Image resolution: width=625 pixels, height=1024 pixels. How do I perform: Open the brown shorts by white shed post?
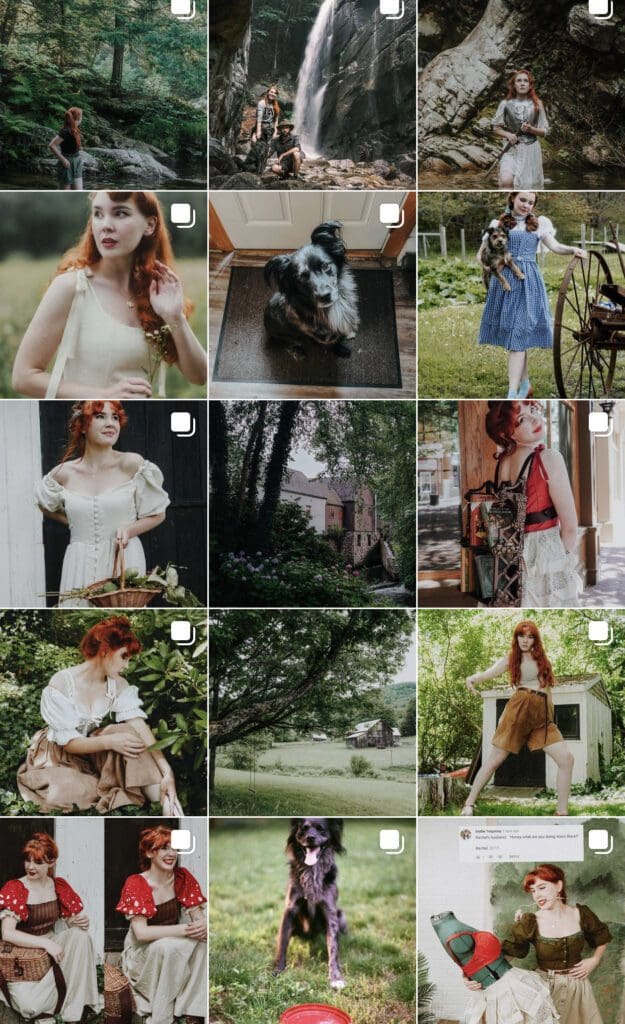coord(521,712)
